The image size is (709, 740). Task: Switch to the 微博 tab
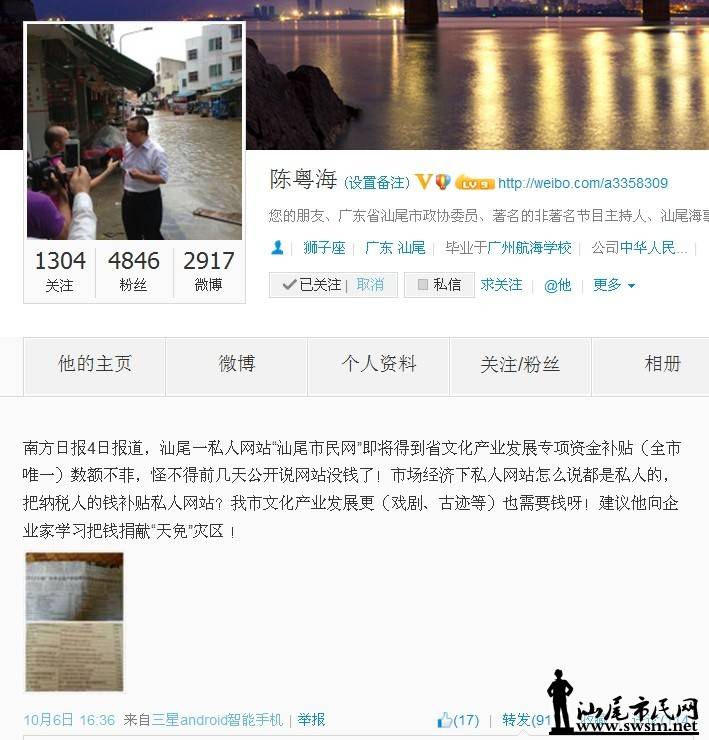coord(236,365)
